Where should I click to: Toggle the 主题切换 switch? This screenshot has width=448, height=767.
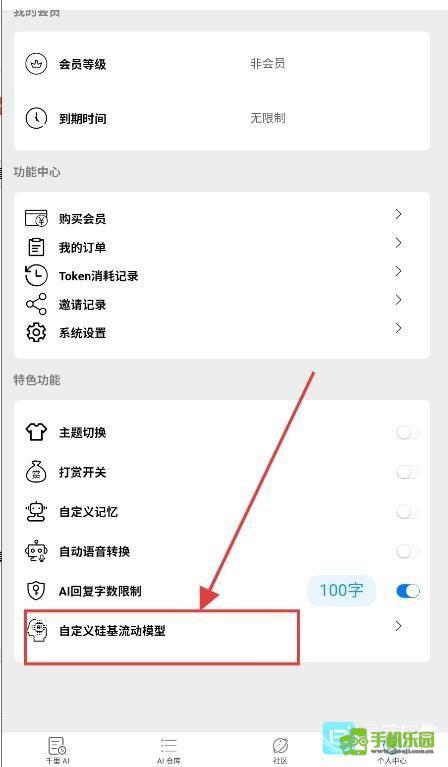(x=407, y=432)
